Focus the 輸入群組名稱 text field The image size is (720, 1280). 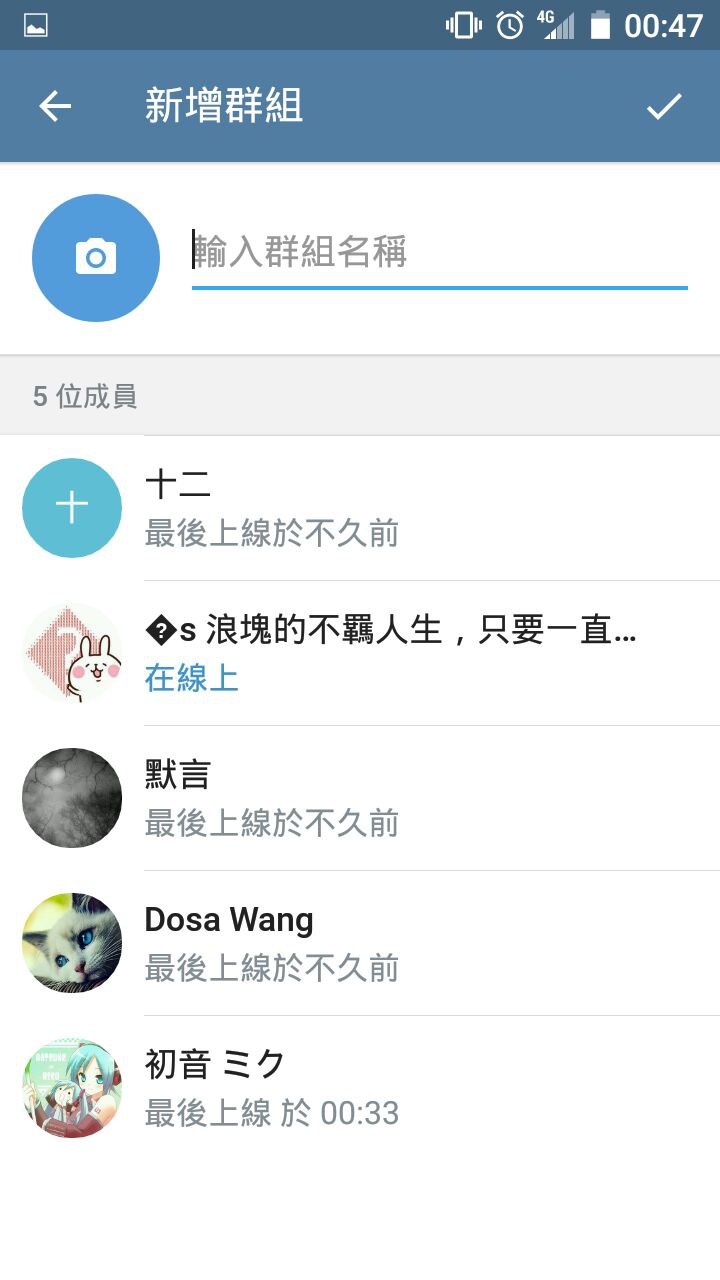tap(438, 253)
